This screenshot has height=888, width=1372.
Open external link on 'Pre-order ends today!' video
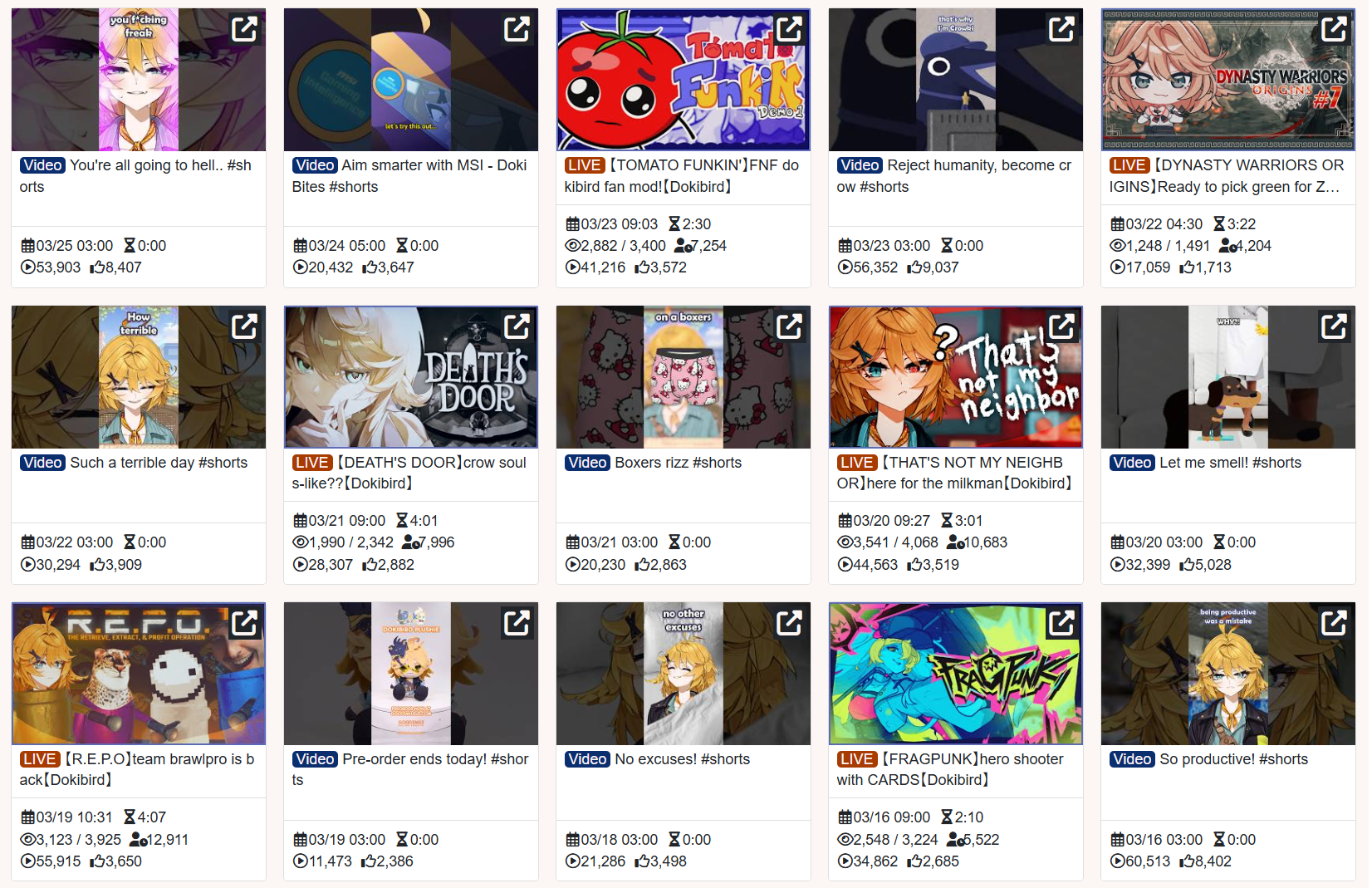tap(517, 622)
